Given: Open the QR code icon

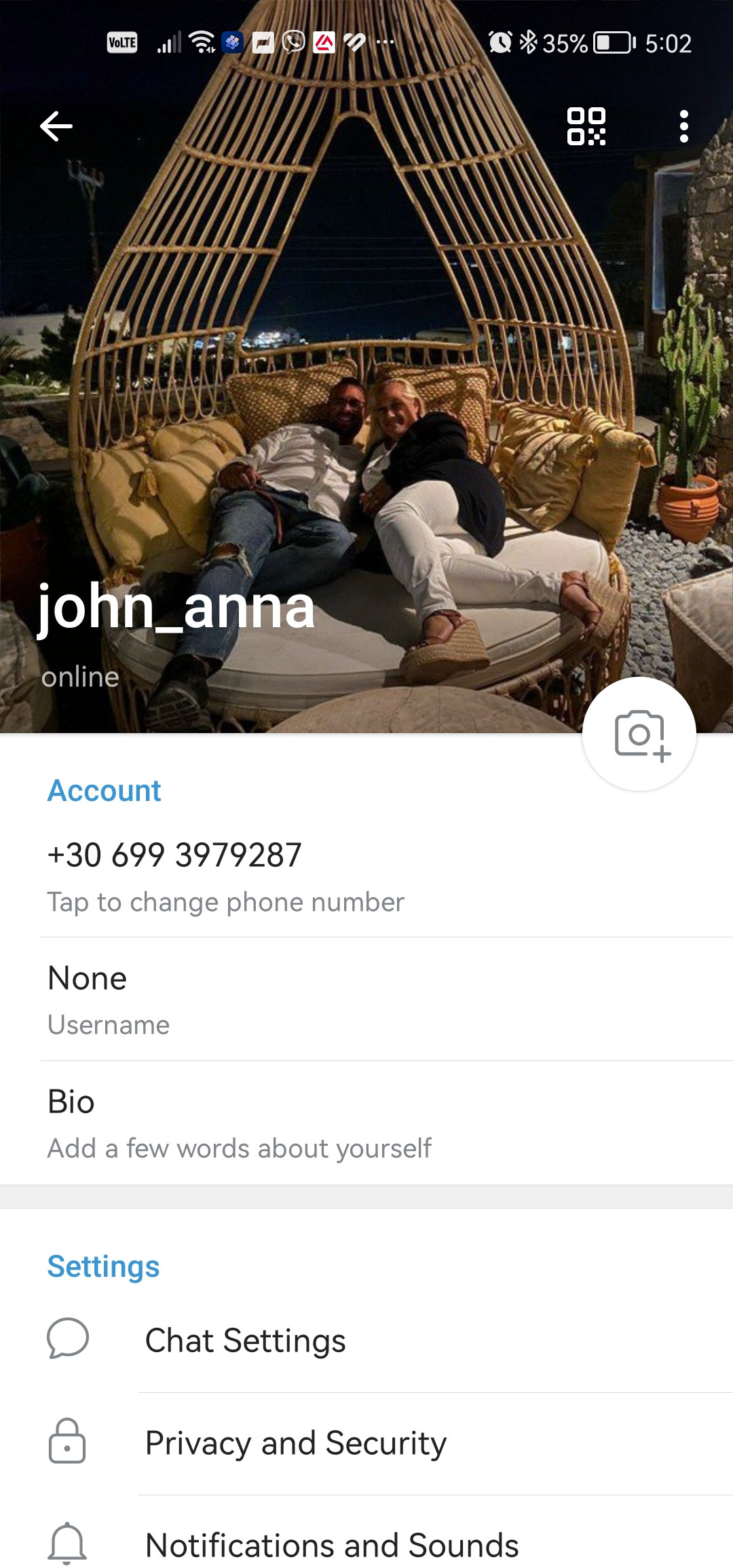Looking at the screenshot, I should (x=586, y=126).
